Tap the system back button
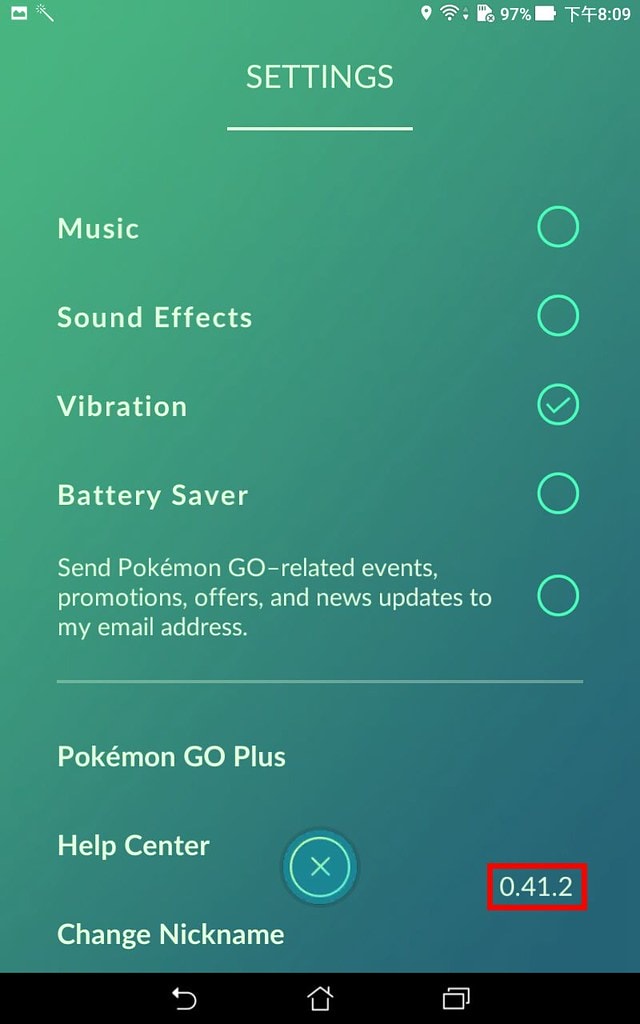This screenshot has height=1024, width=640. [x=184, y=998]
